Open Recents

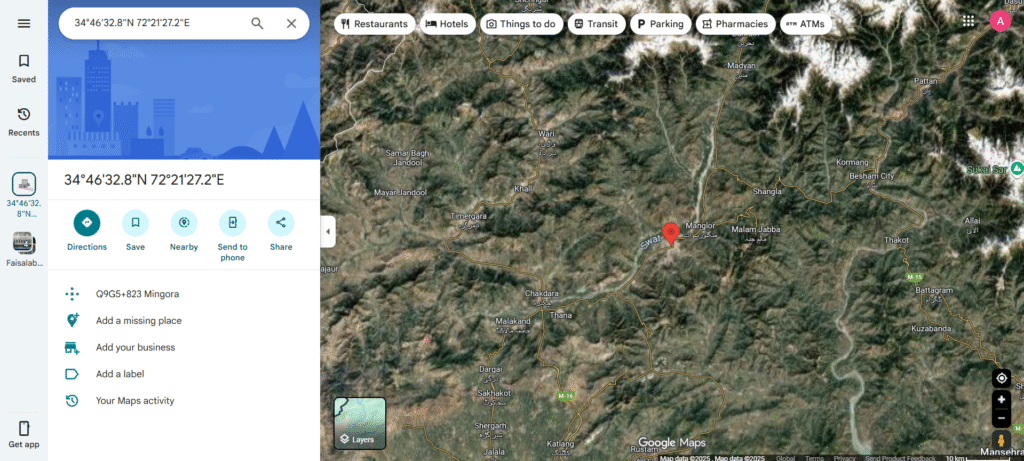[24, 121]
